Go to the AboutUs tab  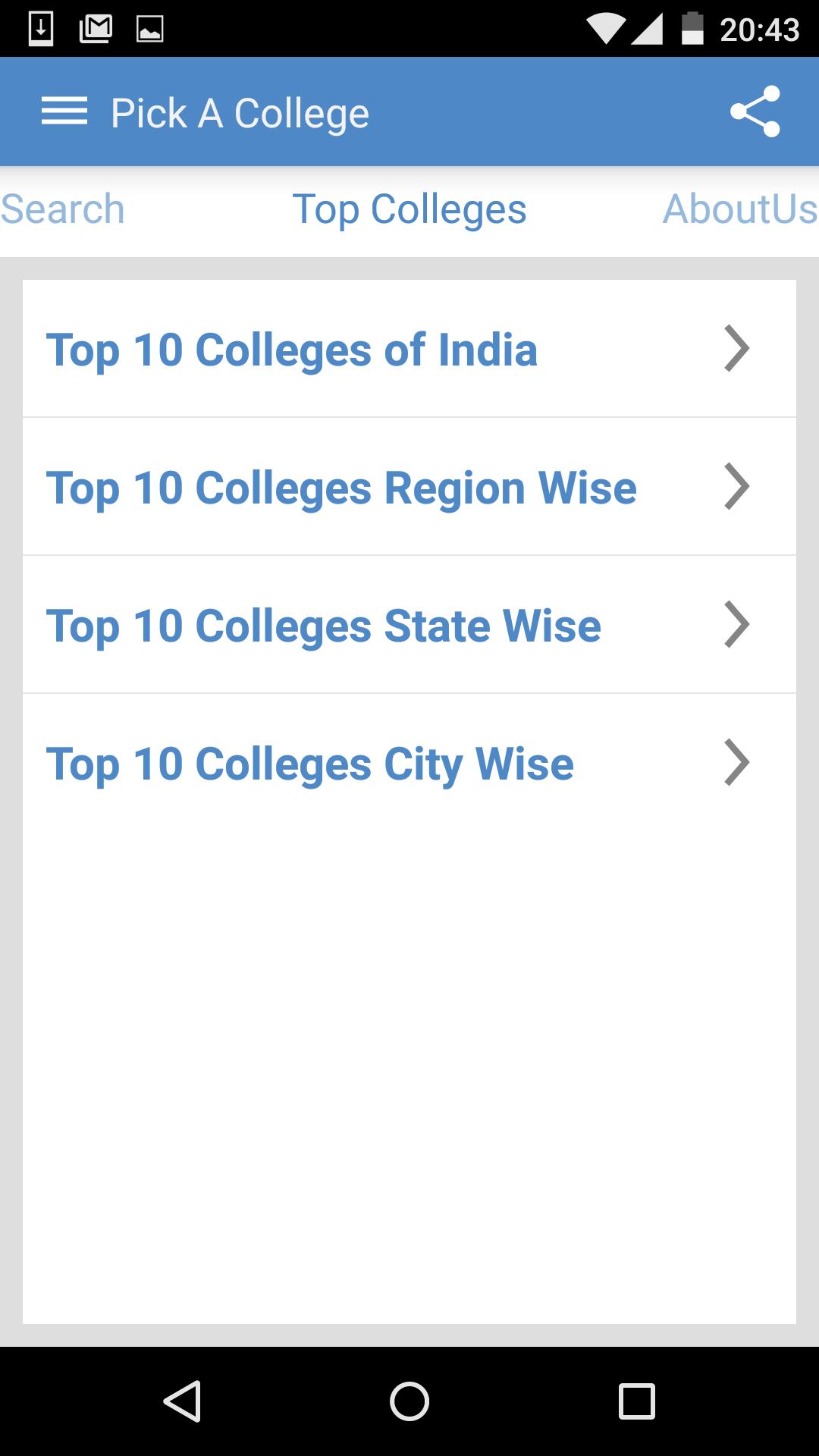click(x=739, y=209)
